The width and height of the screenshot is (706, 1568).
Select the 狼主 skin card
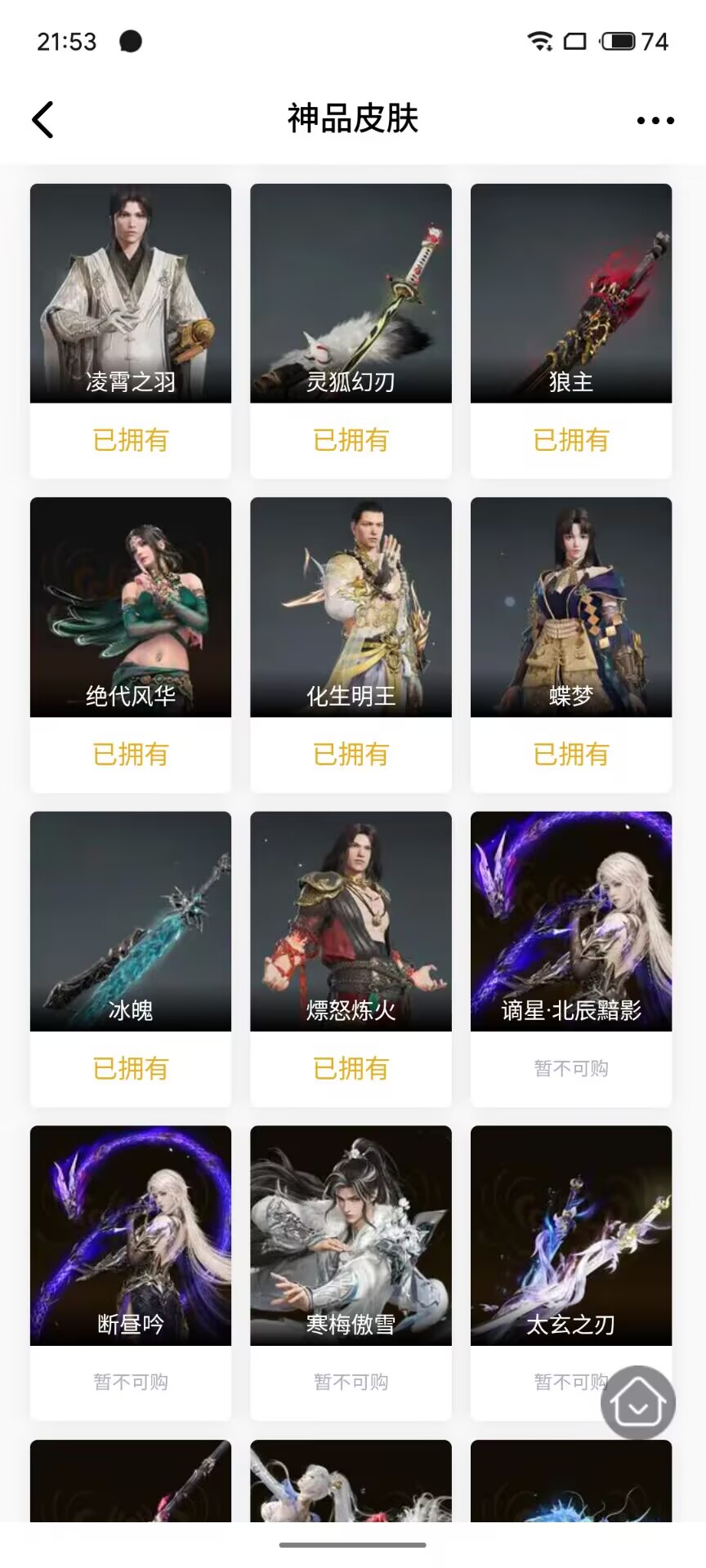click(571, 294)
